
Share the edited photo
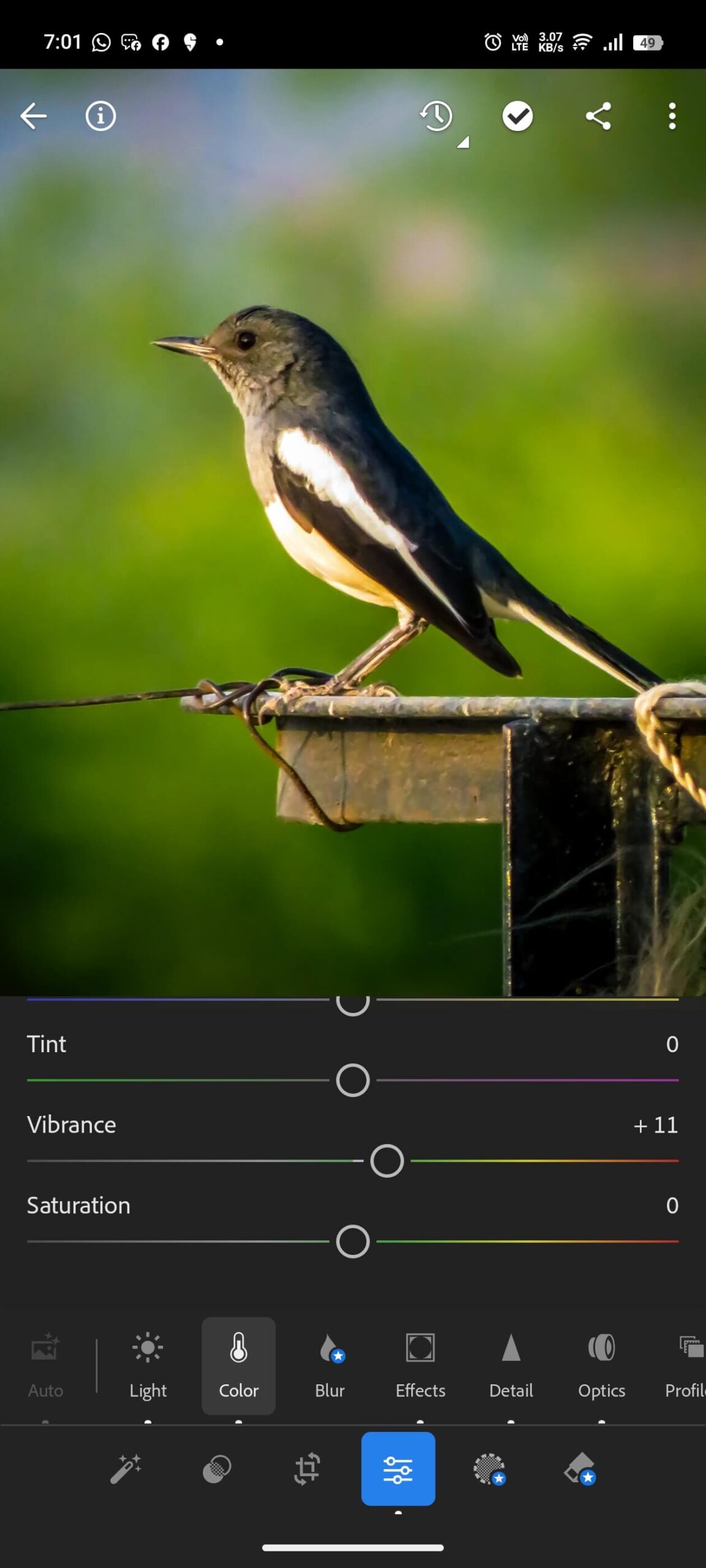tap(598, 116)
